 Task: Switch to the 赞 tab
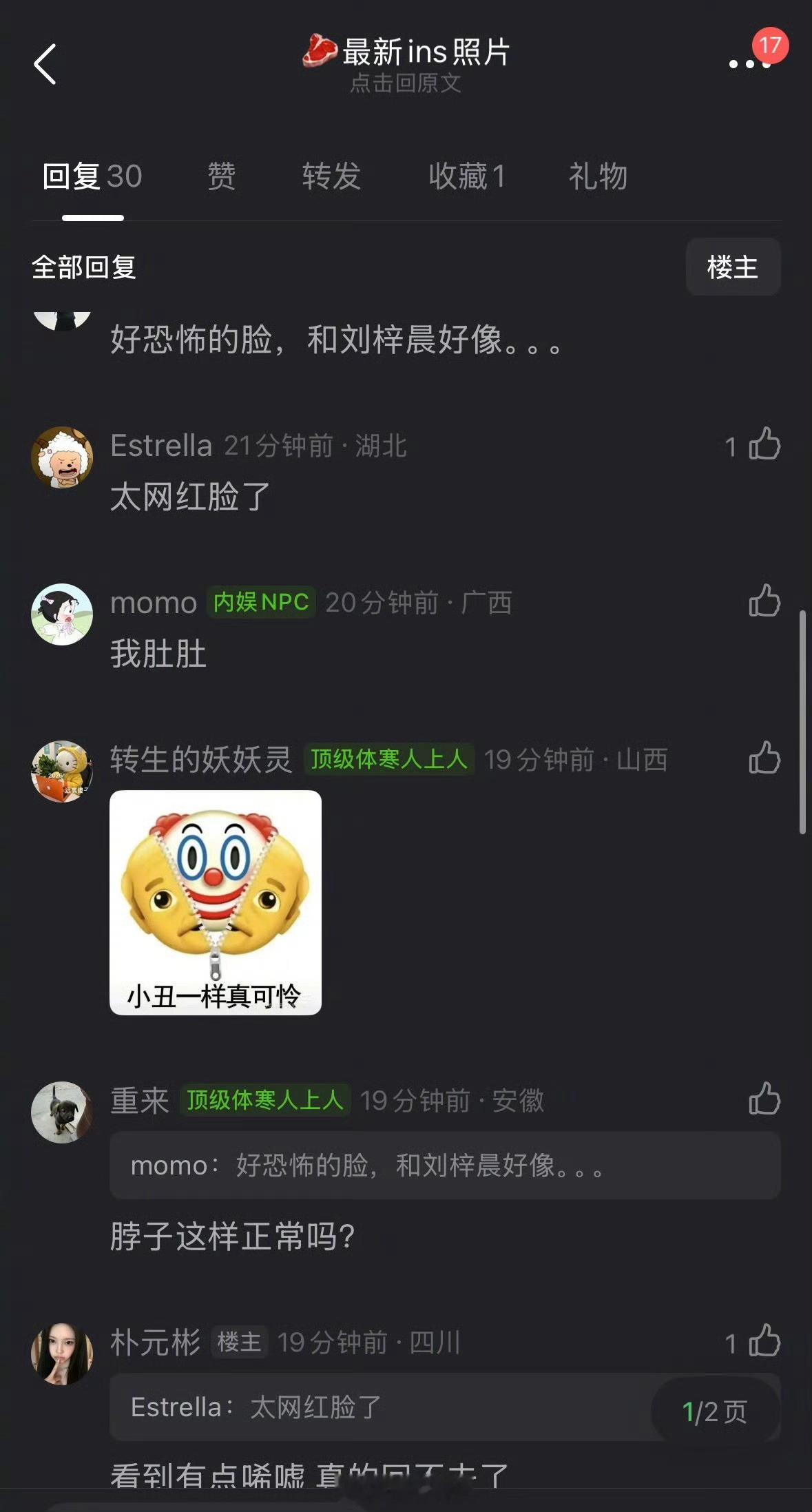point(220,177)
